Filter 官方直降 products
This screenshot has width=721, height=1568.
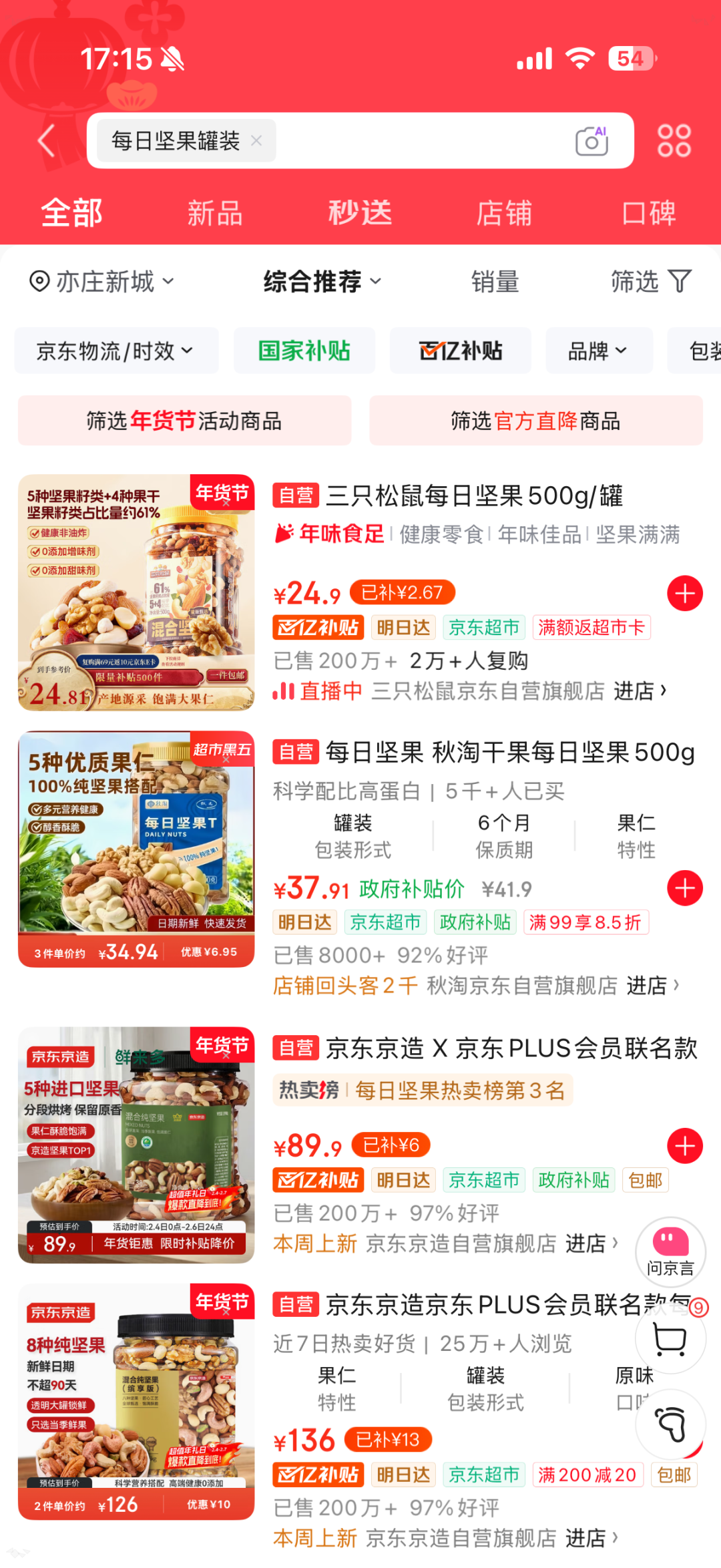(x=535, y=421)
